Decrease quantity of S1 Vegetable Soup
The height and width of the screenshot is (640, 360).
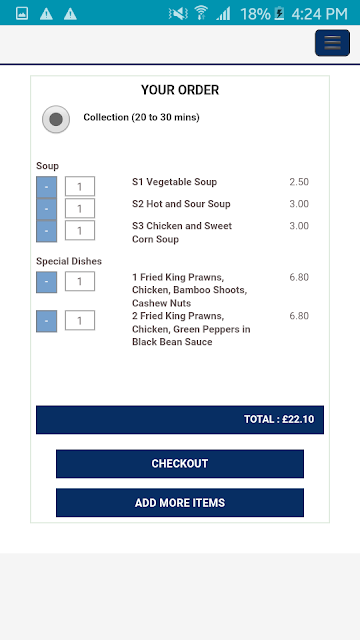point(47,187)
